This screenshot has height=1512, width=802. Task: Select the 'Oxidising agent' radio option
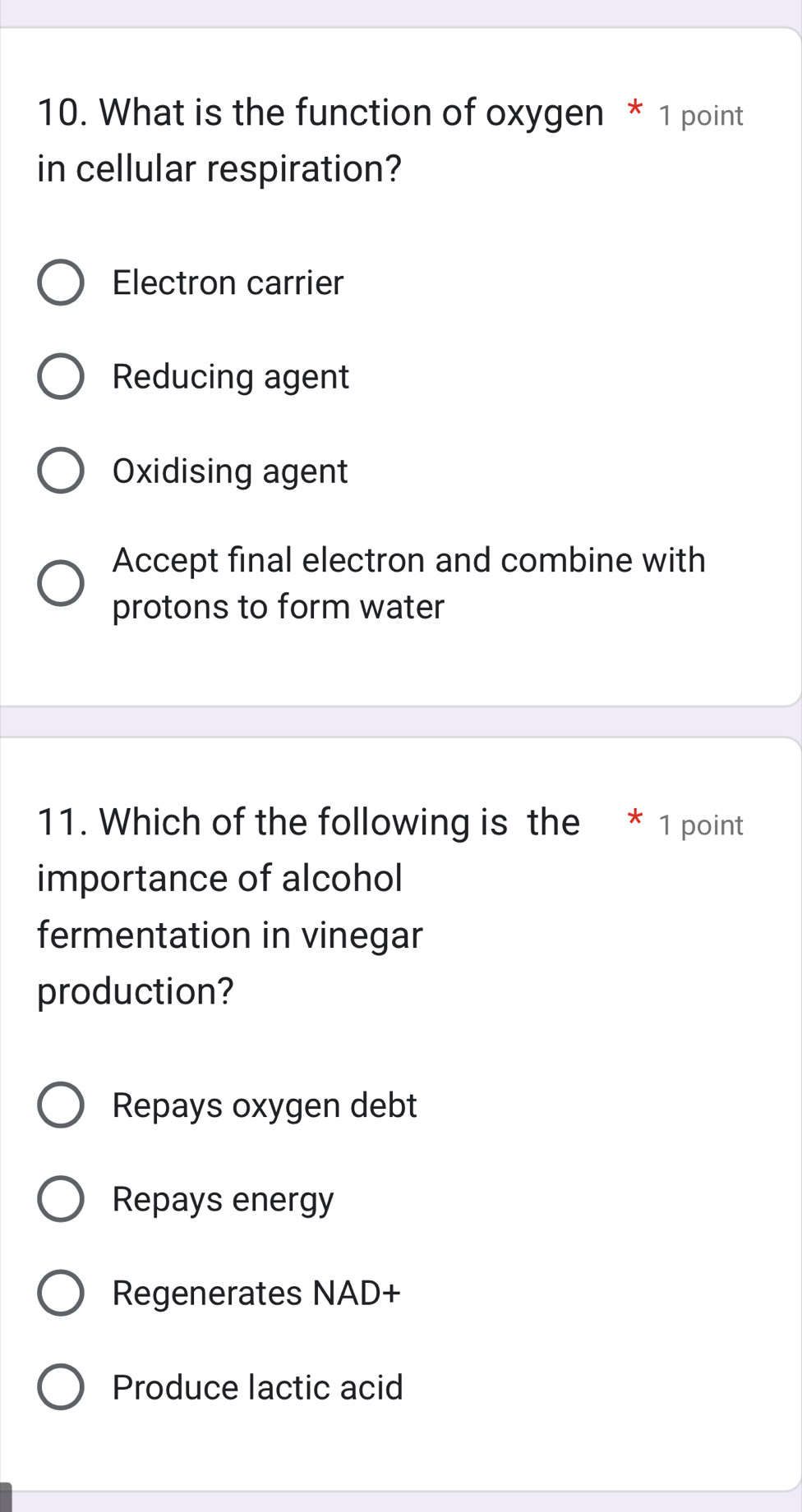61,471
